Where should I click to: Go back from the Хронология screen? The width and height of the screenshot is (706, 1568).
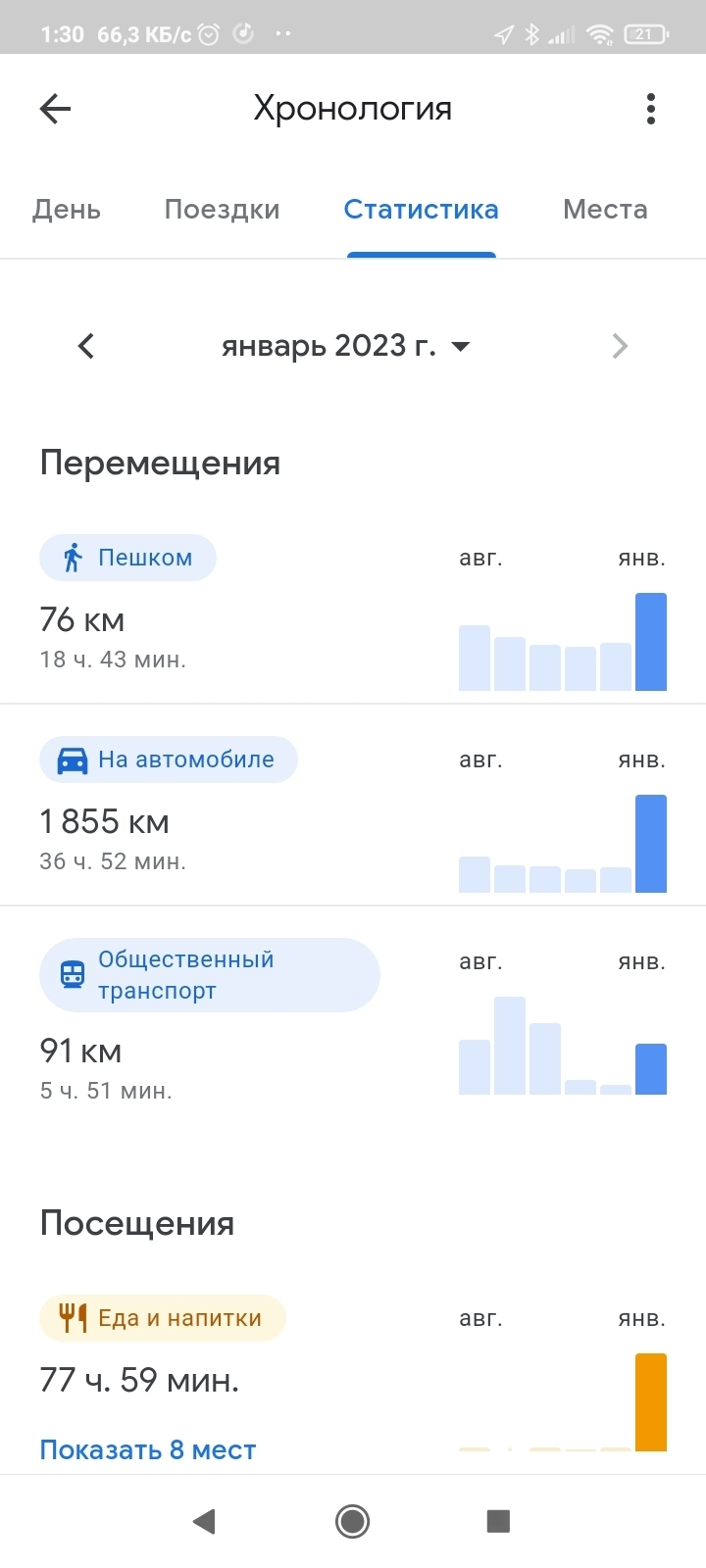(x=56, y=109)
